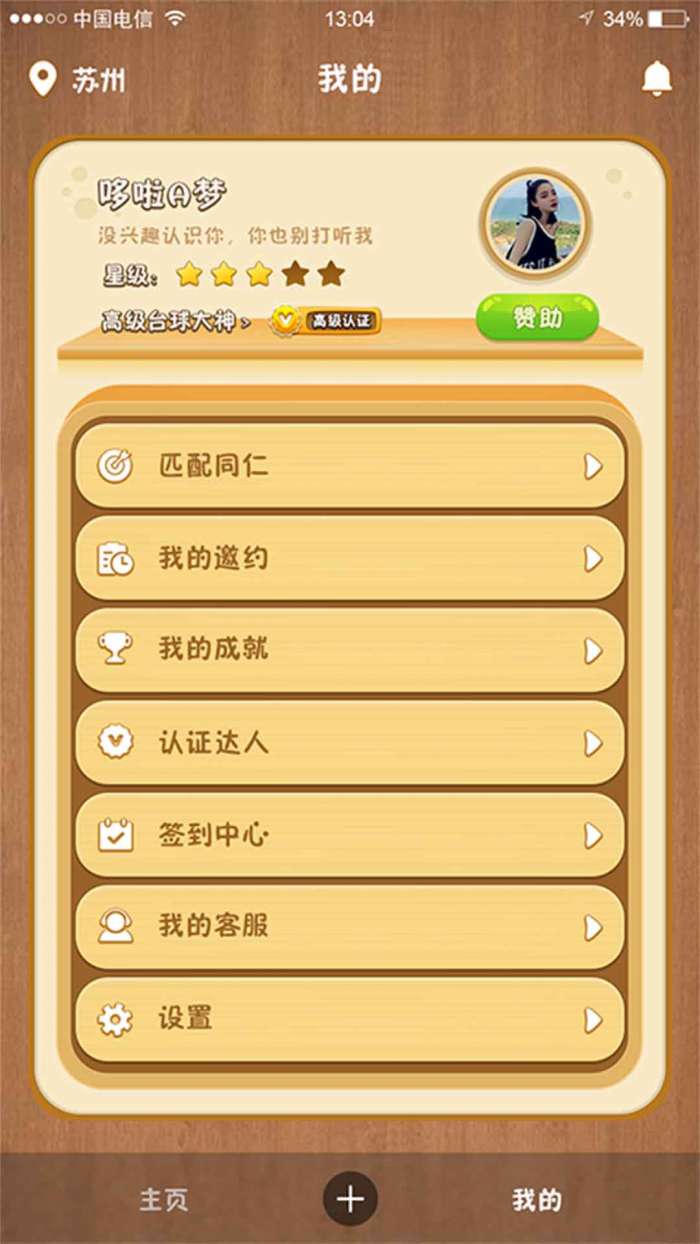Switch to the 主页 tab

[x=162, y=1199]
